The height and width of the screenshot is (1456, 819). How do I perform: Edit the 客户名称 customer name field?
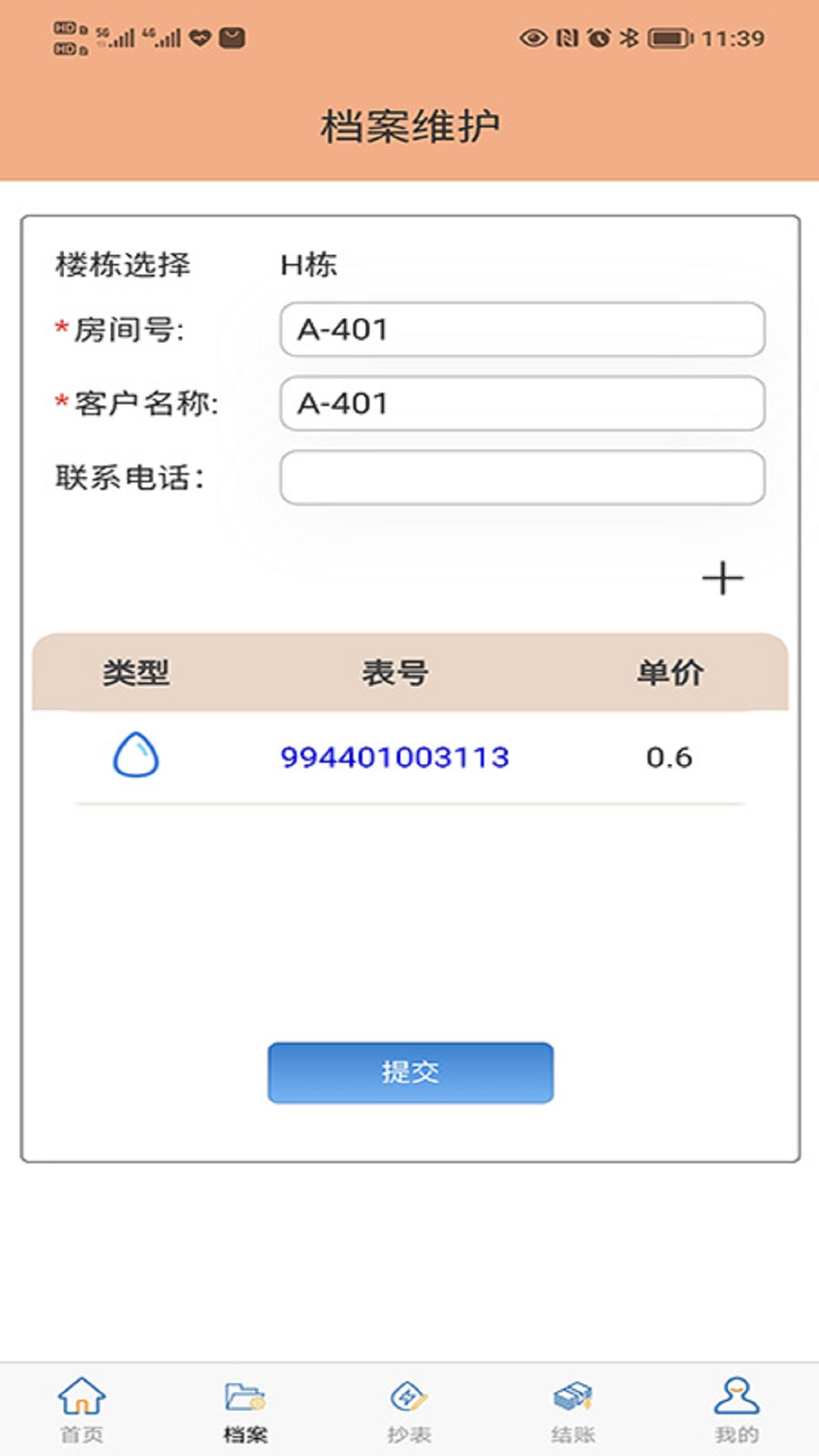click(x=522, y=403)
